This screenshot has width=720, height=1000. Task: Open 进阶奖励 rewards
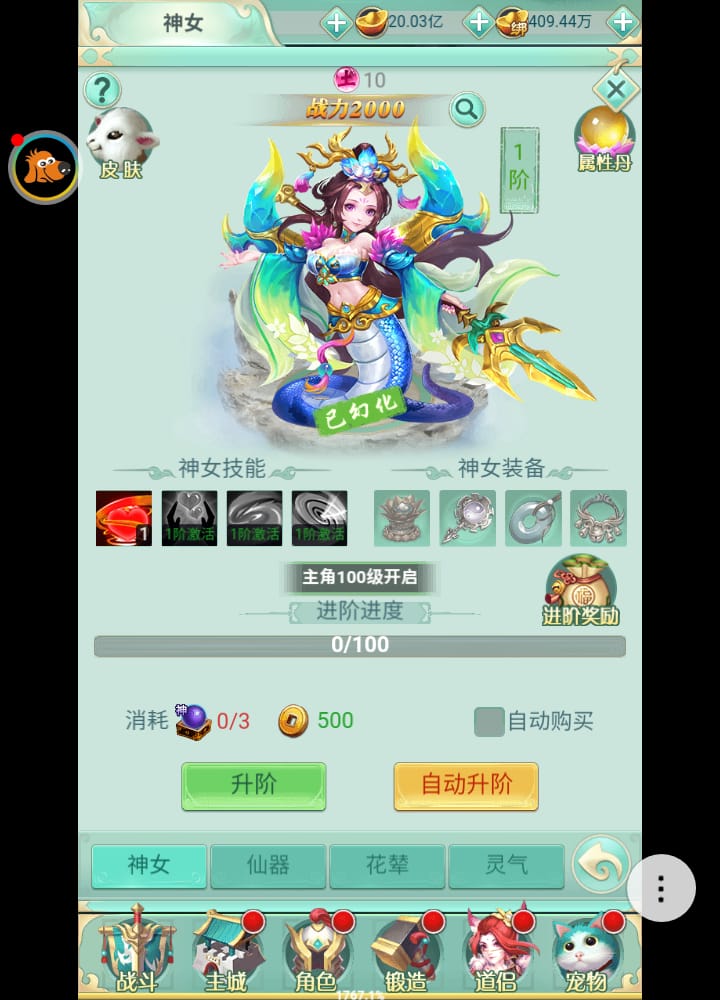581,592
